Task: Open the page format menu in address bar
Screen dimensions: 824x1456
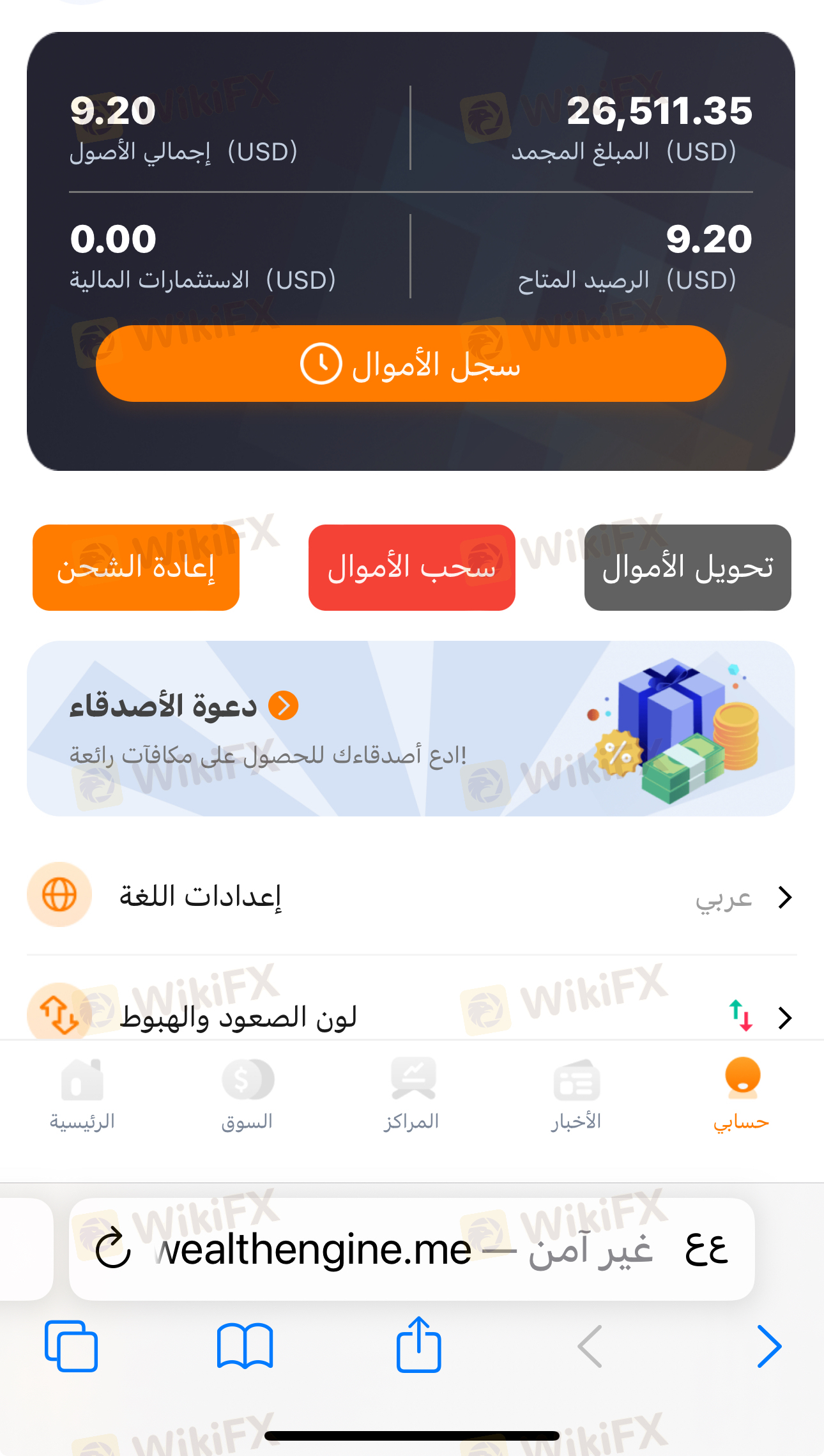Action: (705, 1249)
